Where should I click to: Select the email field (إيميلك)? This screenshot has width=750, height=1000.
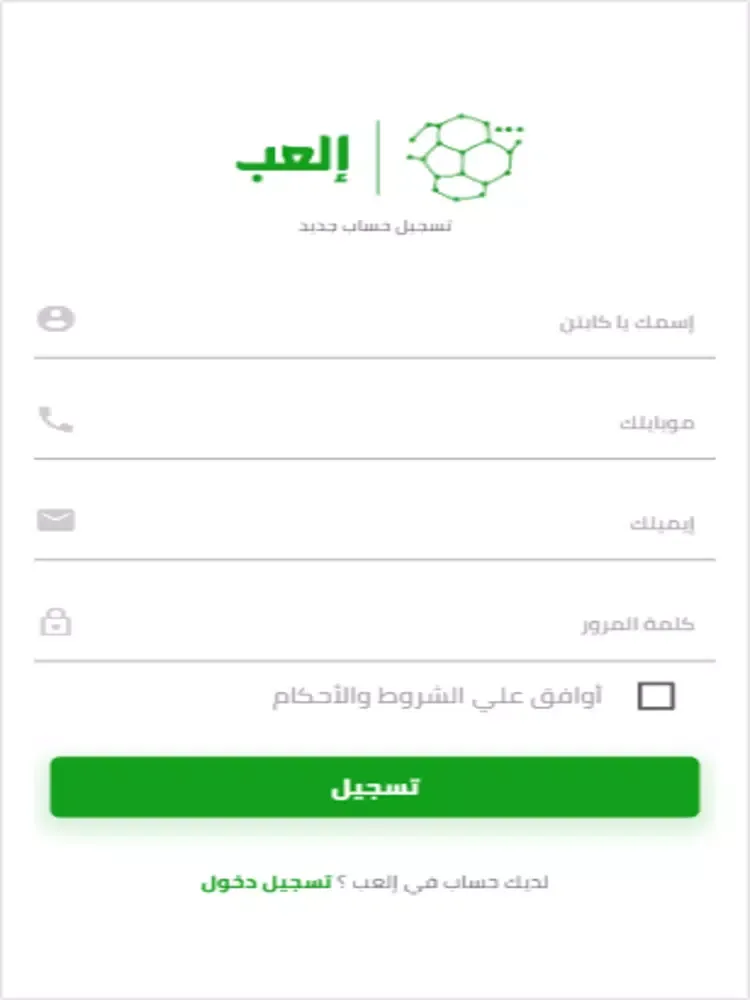375,524
